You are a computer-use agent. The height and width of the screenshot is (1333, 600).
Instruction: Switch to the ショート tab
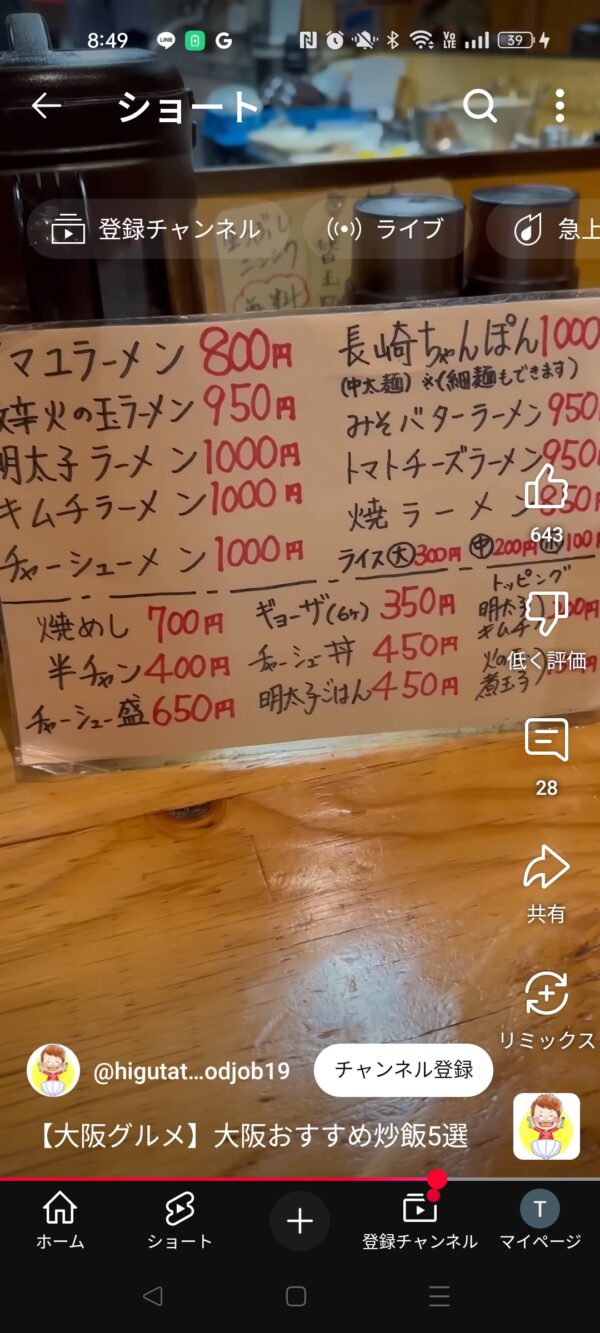click(180, 1220)
